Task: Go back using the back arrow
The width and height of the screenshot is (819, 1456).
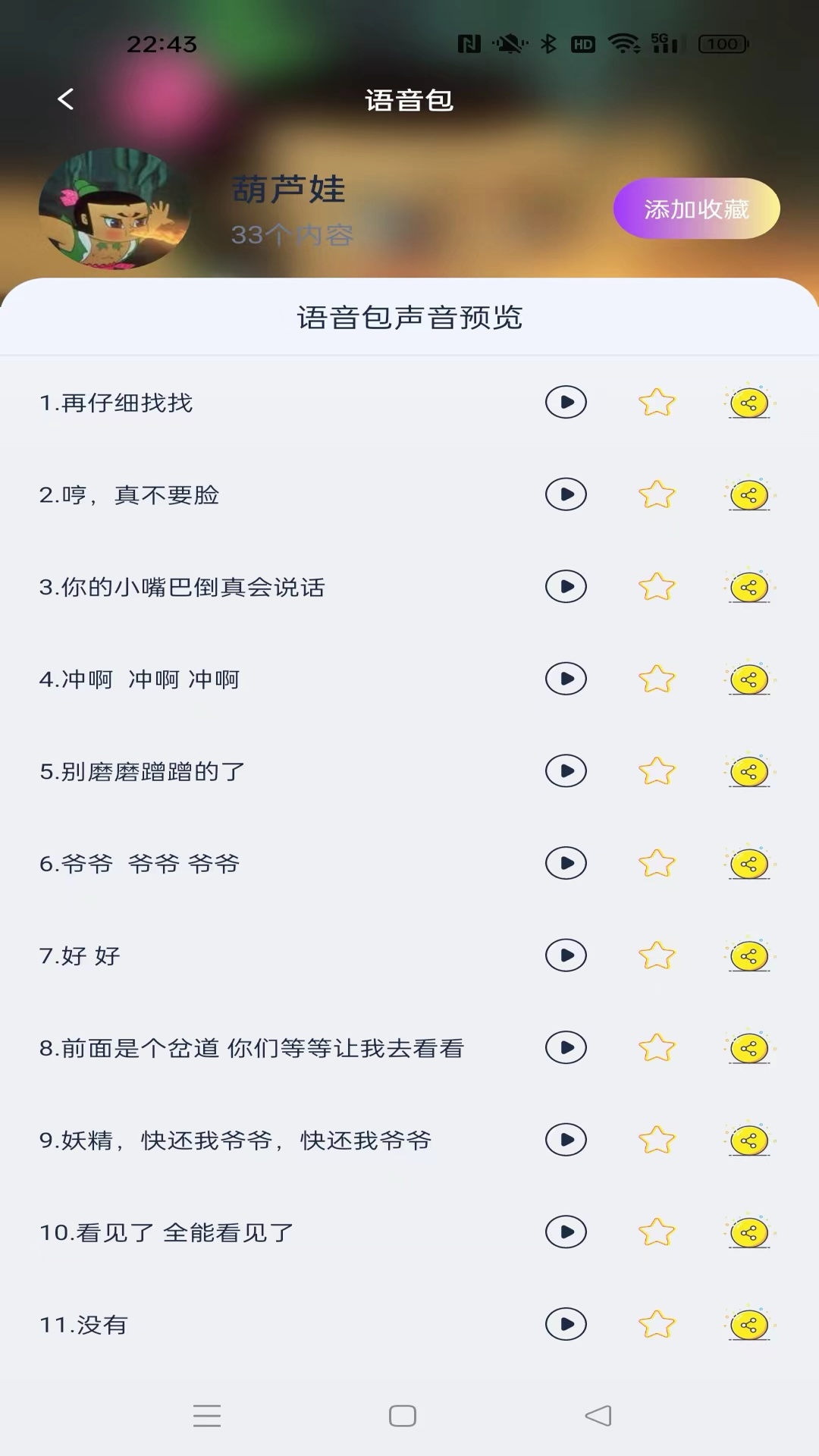Action: coord(66,99)
